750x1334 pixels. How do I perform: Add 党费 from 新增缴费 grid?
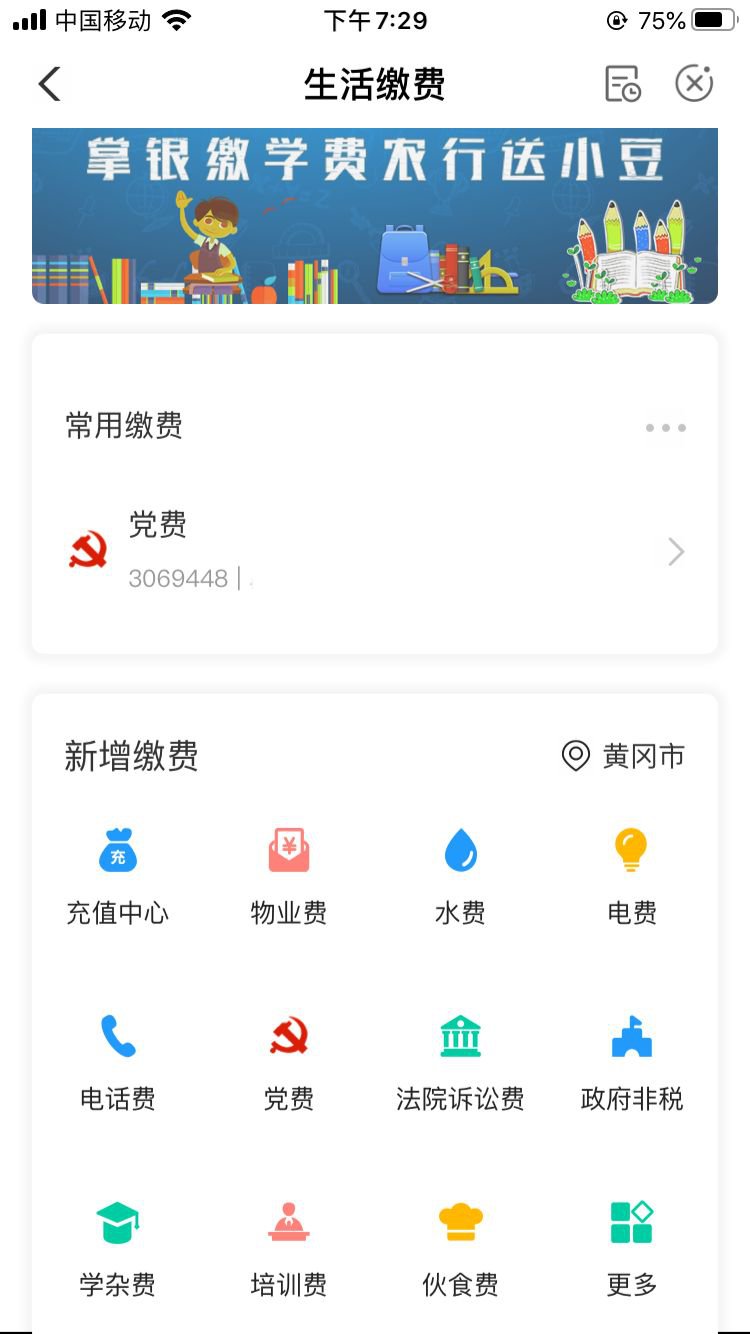click(289, 1058)
